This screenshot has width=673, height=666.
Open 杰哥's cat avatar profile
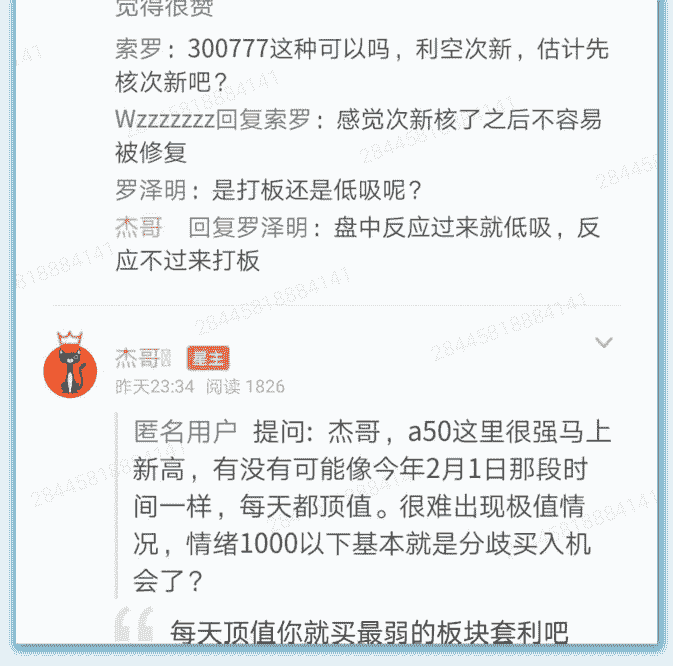70,367
